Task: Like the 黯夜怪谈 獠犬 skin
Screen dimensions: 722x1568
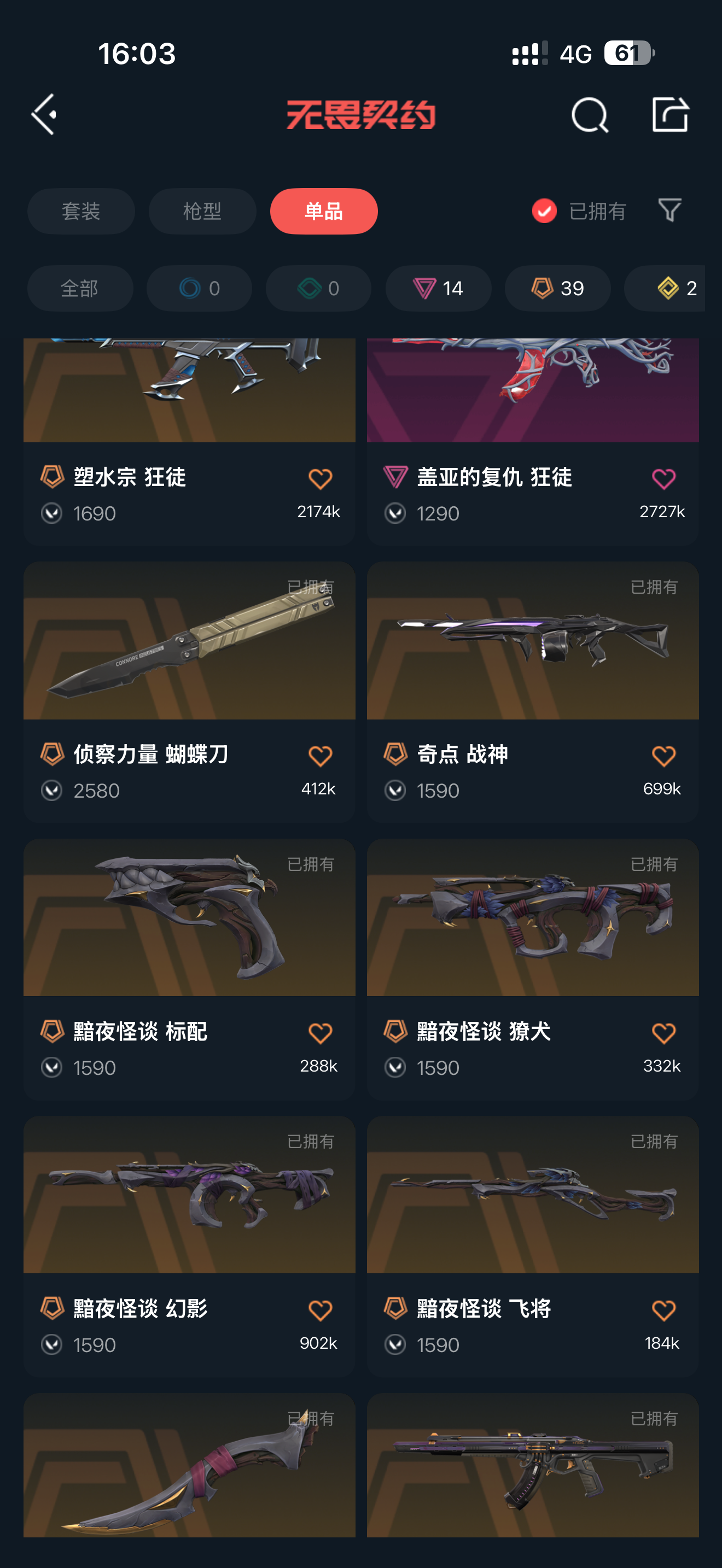Action: (663, 1033)
